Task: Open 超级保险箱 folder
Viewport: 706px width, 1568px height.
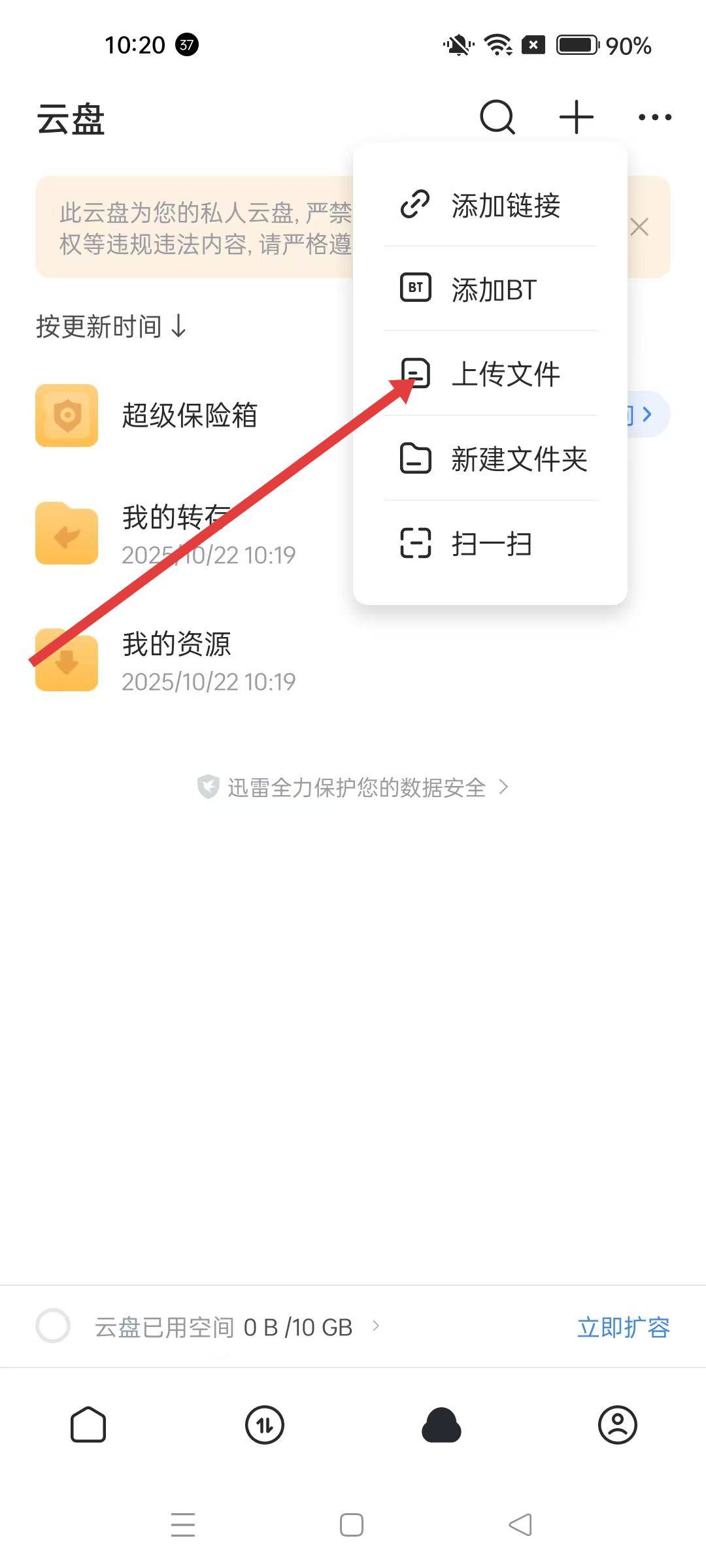Action: [x=190, y=416]
